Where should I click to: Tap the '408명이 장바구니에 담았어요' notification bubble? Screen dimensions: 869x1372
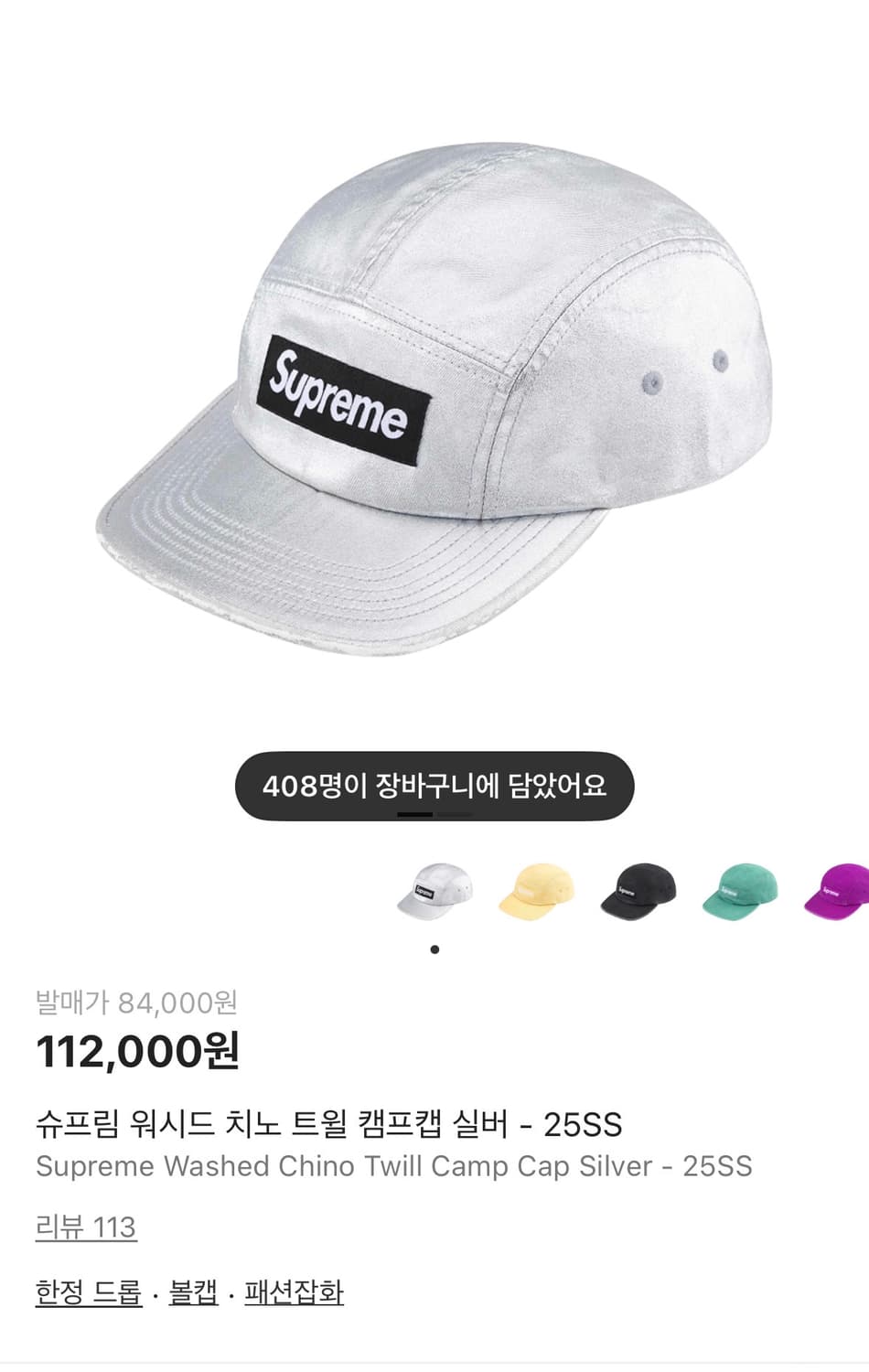pos(434,785)
